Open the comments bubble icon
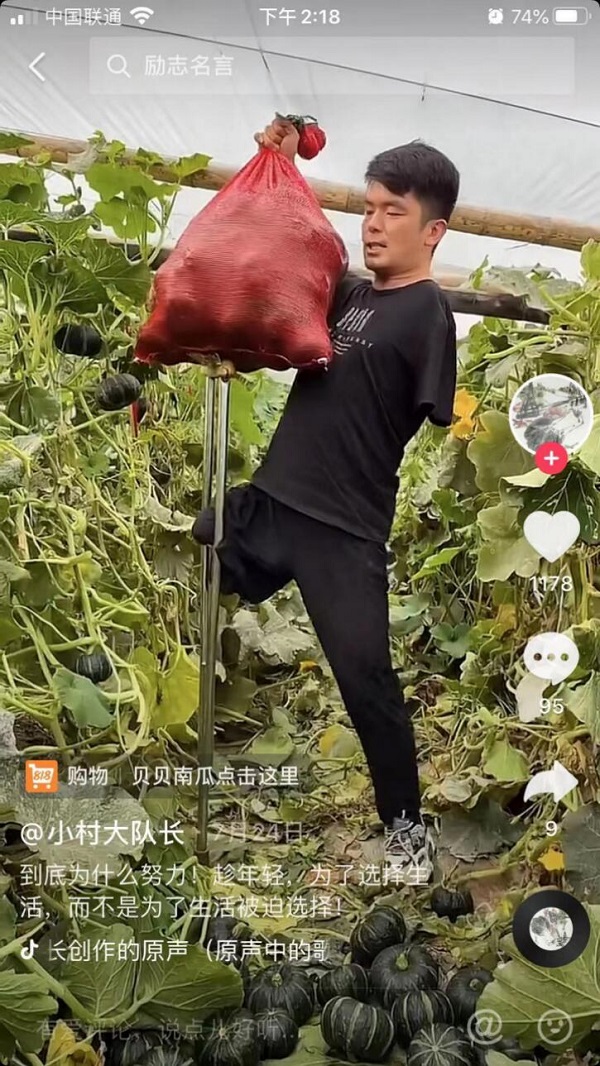The height and width of the screenshot is (1066, 600). pos(551,658)
